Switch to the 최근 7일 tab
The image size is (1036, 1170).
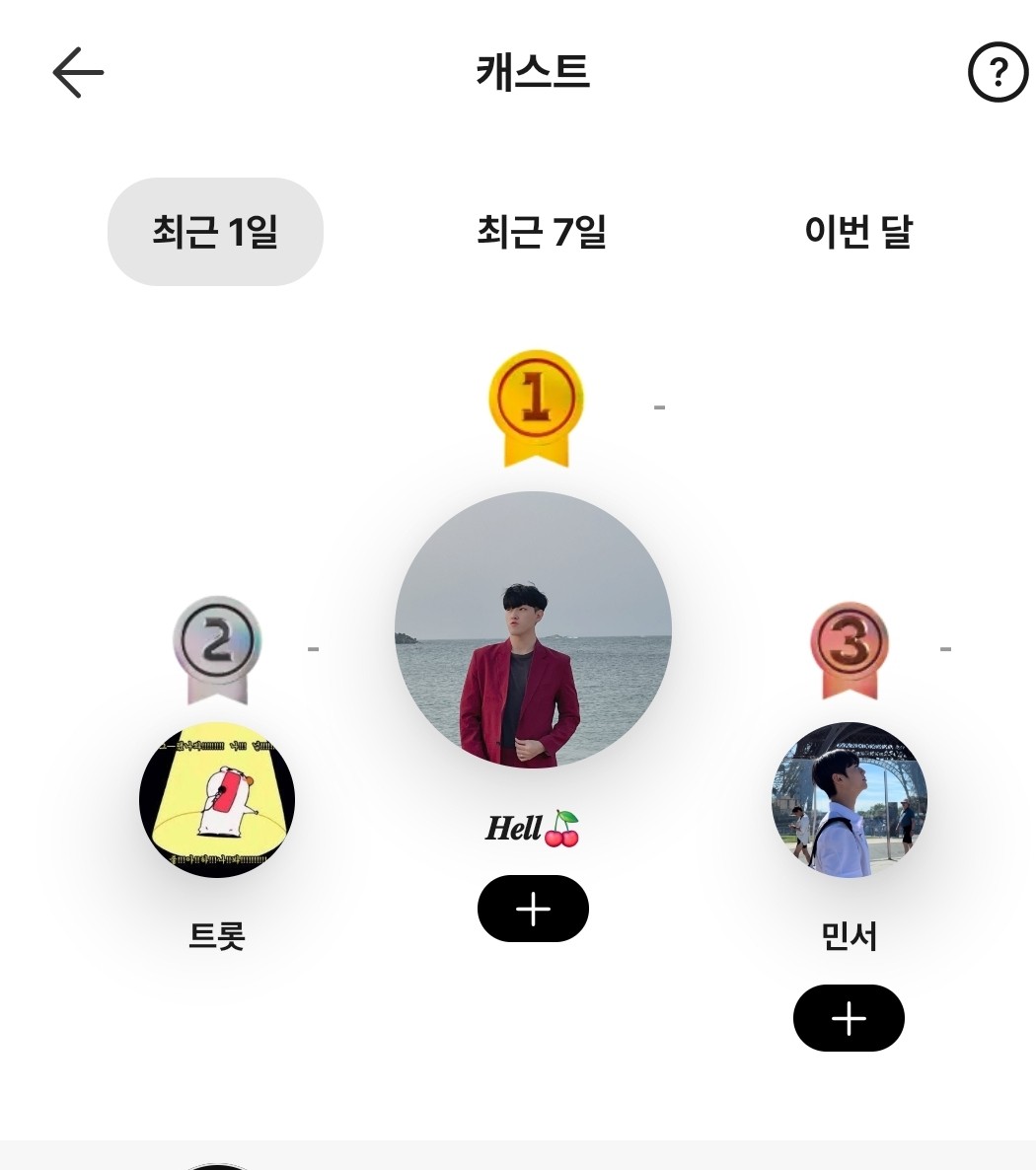(541, 232)
